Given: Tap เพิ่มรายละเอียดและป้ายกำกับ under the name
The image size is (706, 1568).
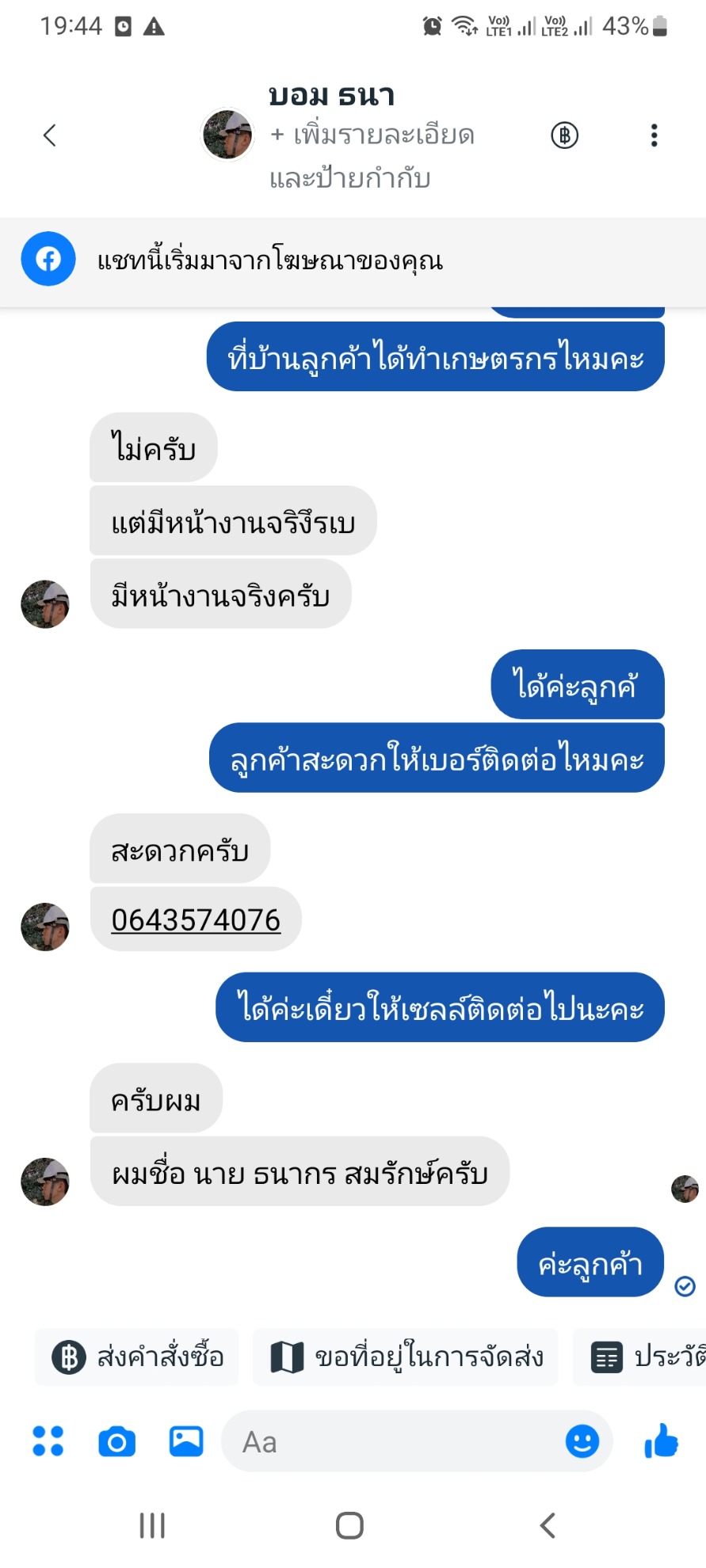Looking at the screenshot, I should pyautogui.click(x=372, y=156).
